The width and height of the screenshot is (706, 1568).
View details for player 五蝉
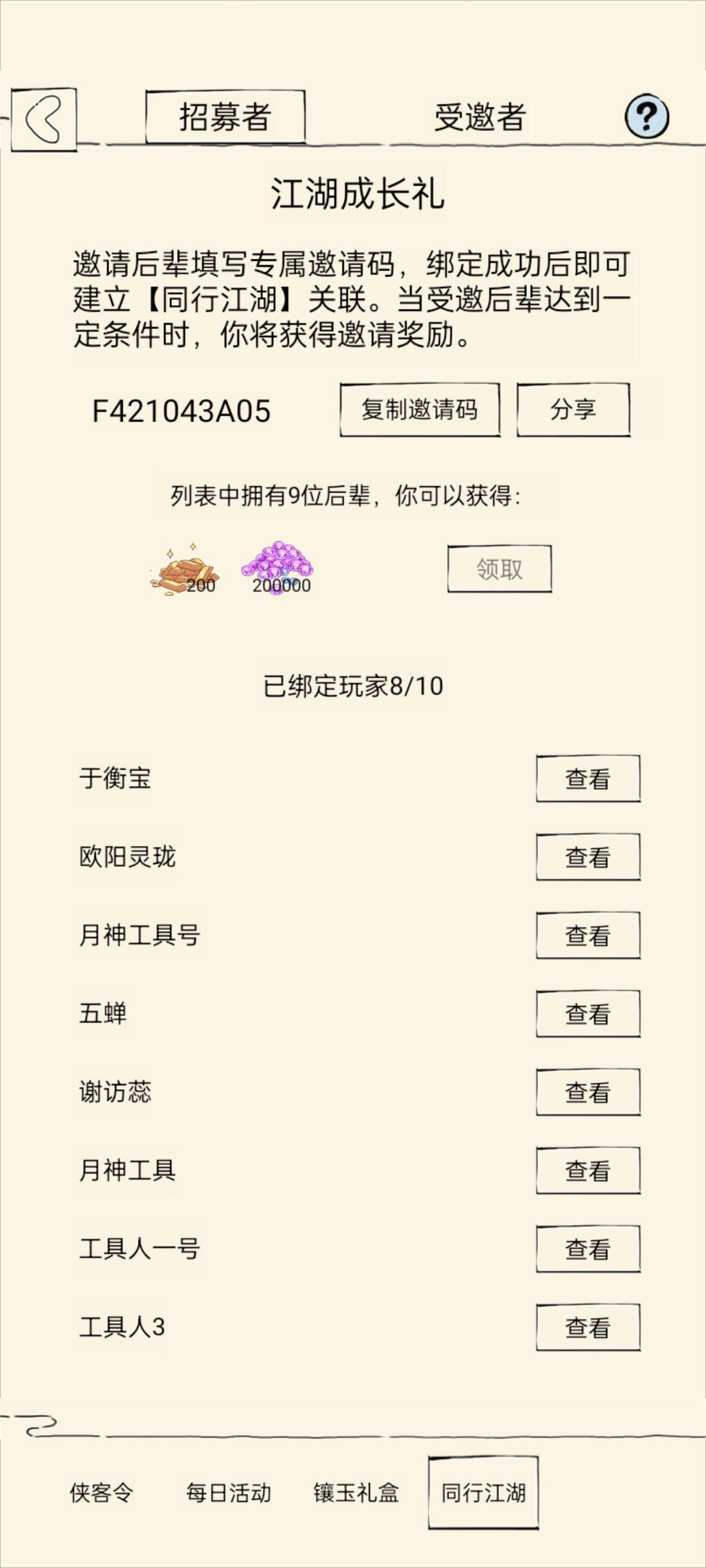587,1015
